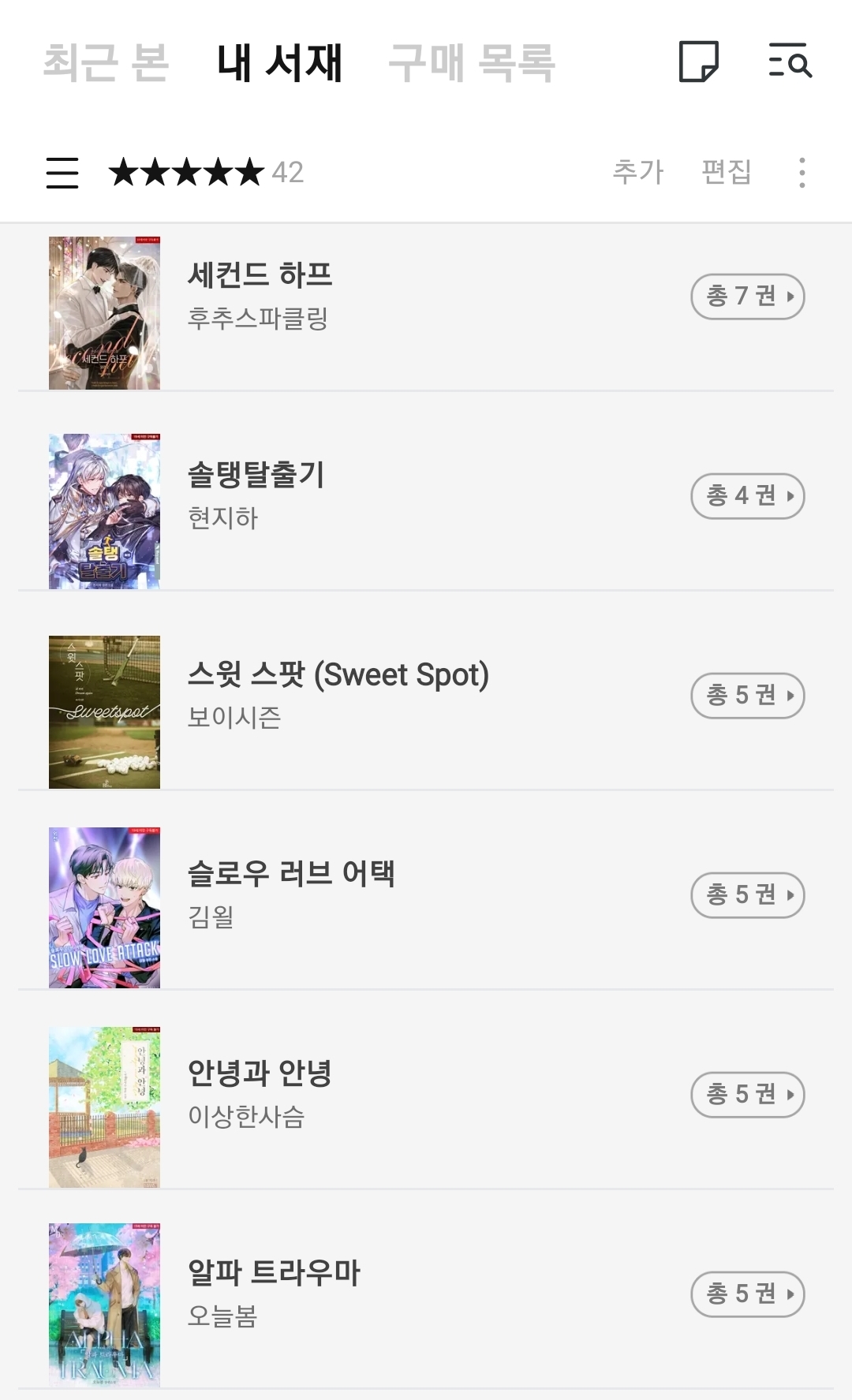Image resolution: width=852 pixels, height=1400 pixels.
Task: View all 5 volumes of 알파 트라우마
Action: click(747, 1294)
